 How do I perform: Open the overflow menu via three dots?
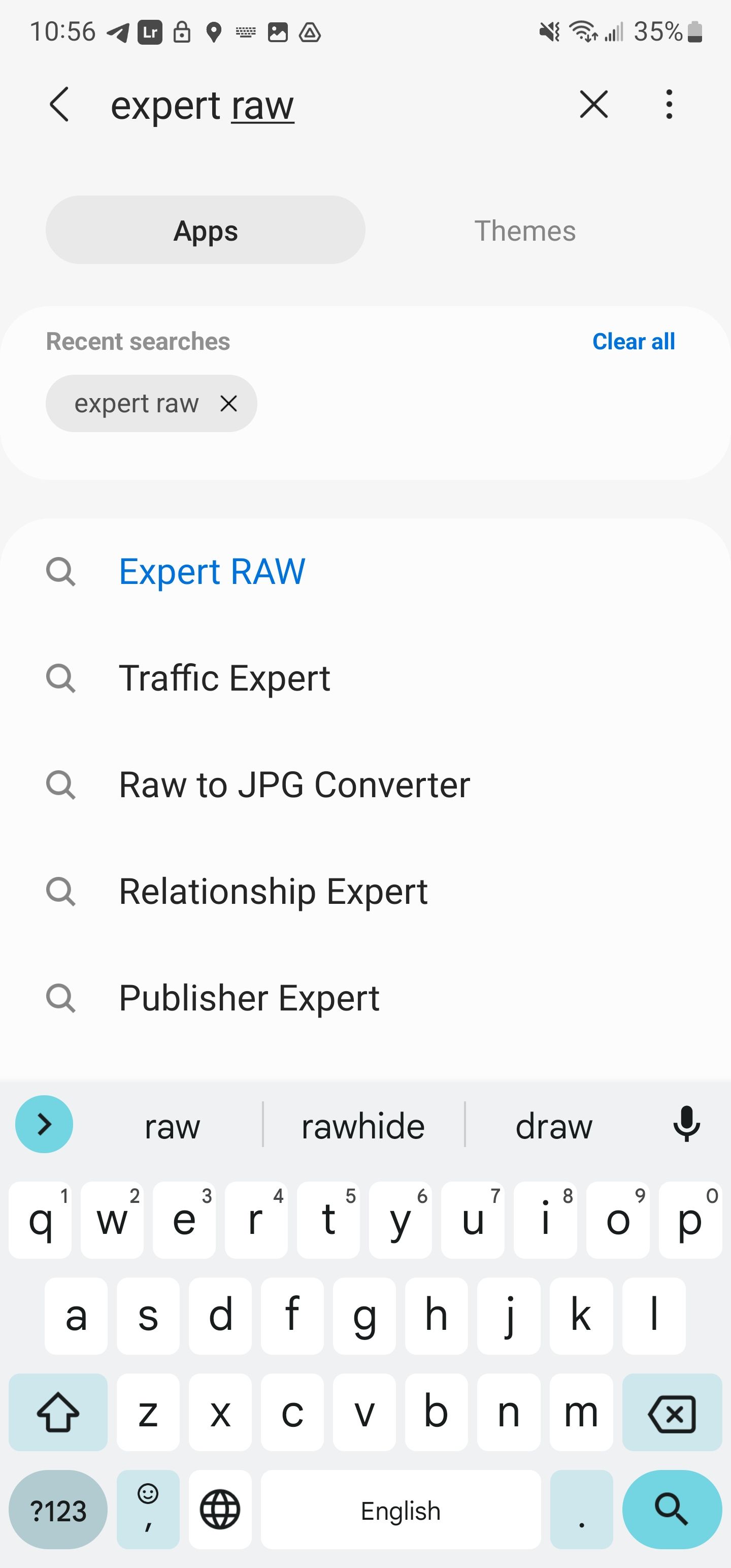tap(669, 104)
